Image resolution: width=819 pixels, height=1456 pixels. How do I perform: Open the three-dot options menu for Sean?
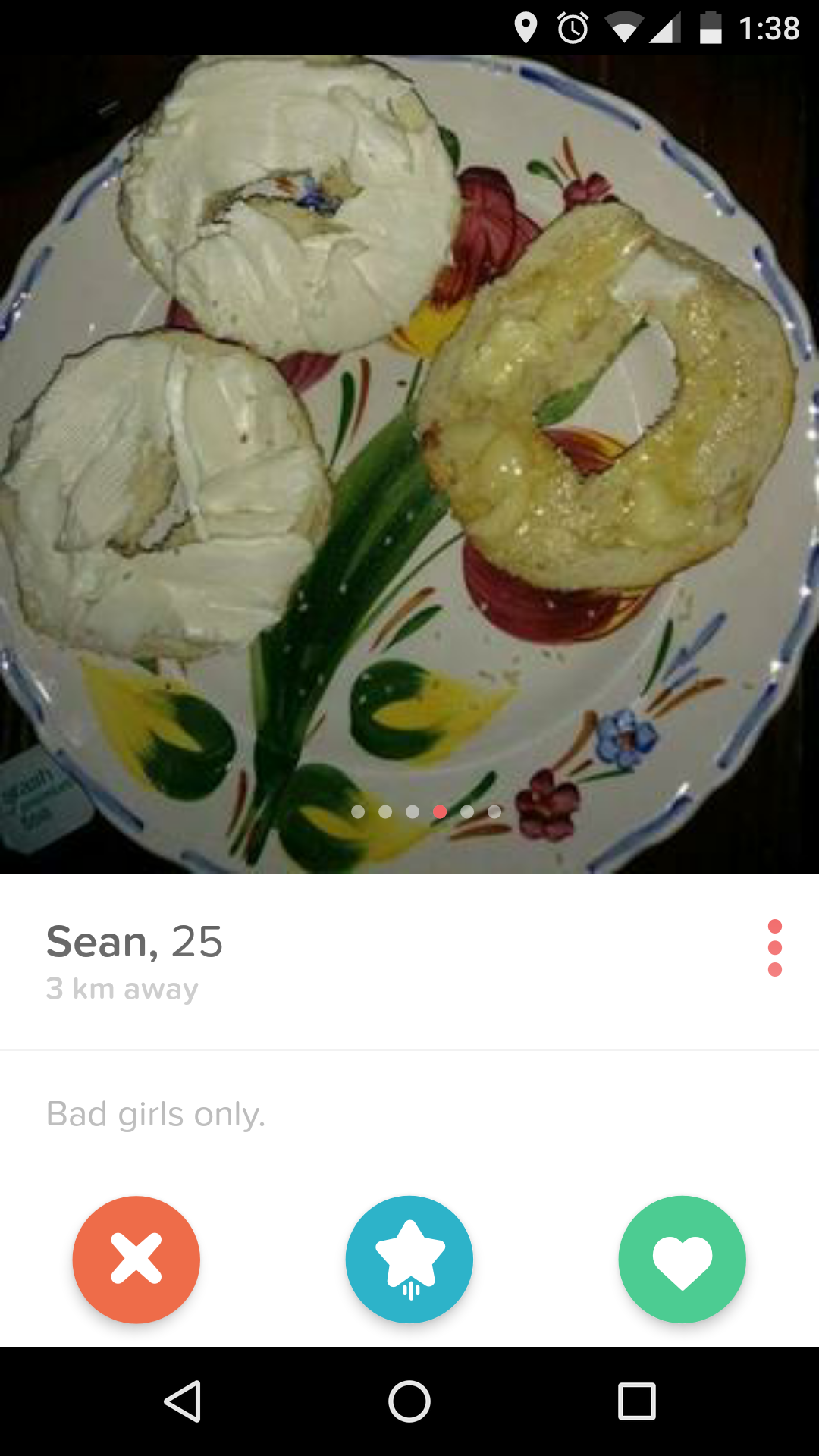[x=774, y=948]
